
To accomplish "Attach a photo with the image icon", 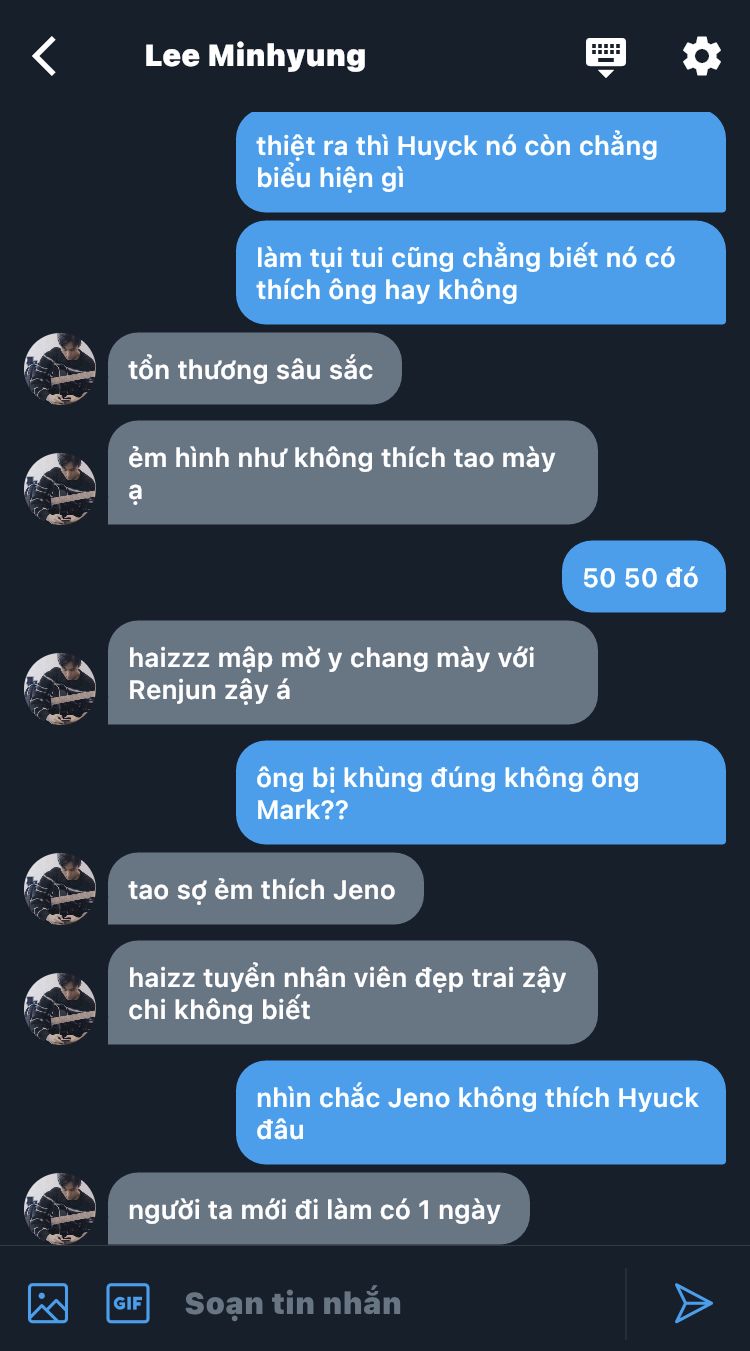I will coord(48,1303).
